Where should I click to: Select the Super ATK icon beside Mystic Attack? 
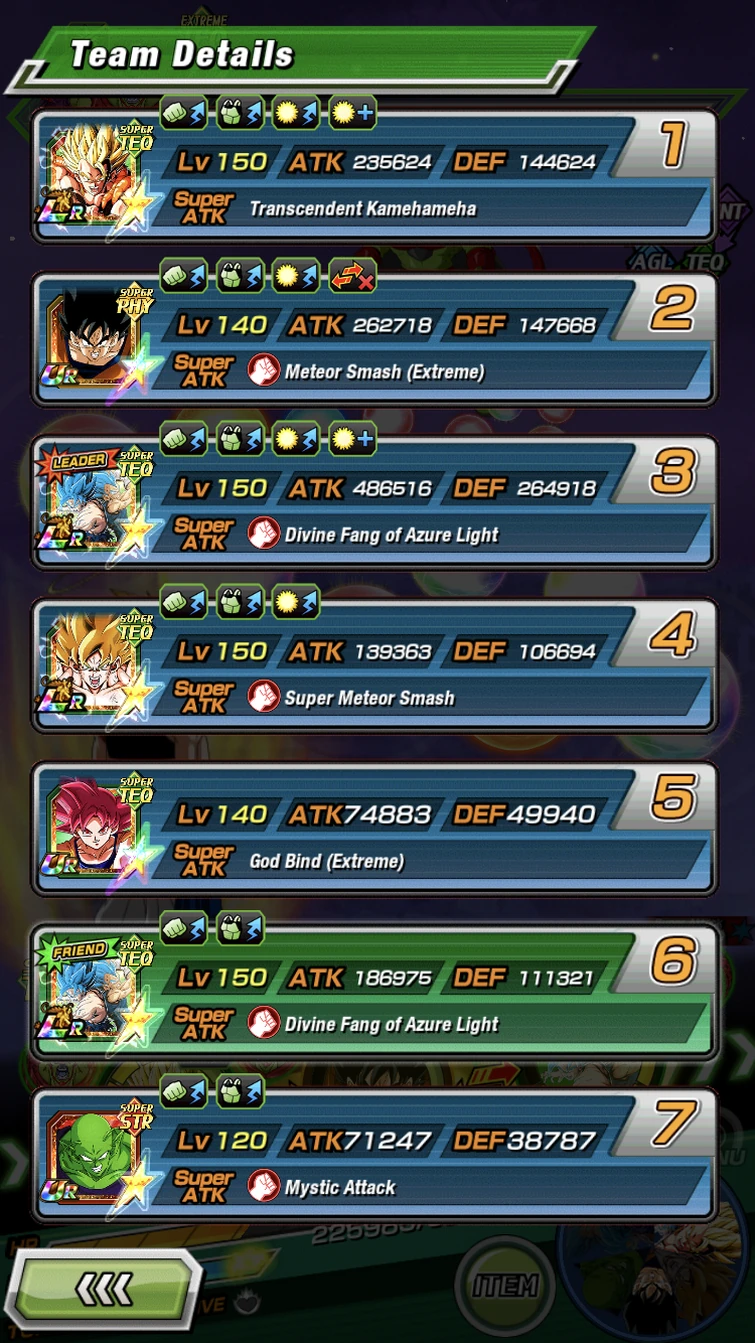pos(262,1187)
